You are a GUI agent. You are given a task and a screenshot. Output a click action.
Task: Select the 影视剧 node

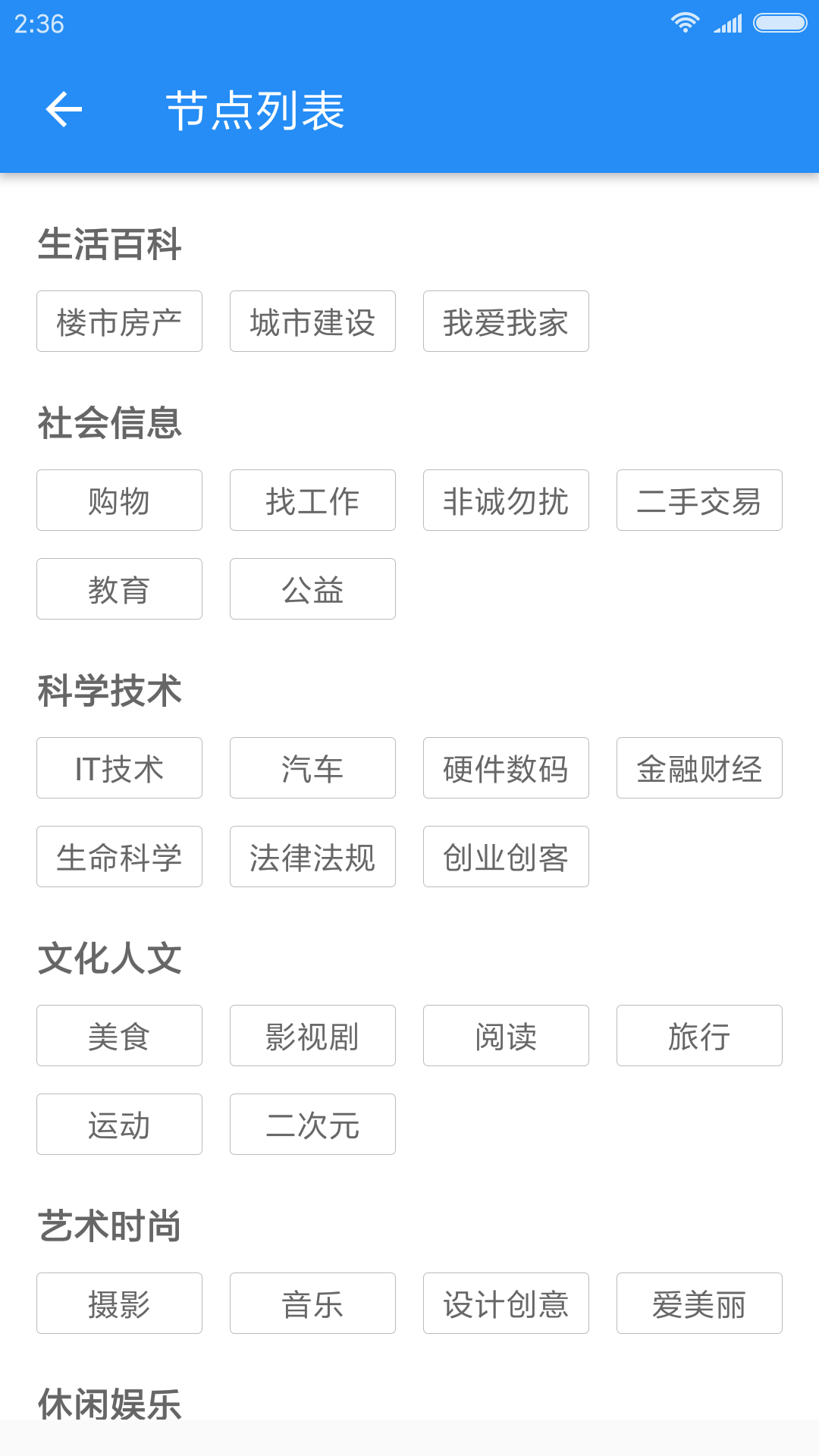click(x=312, y=1036)
